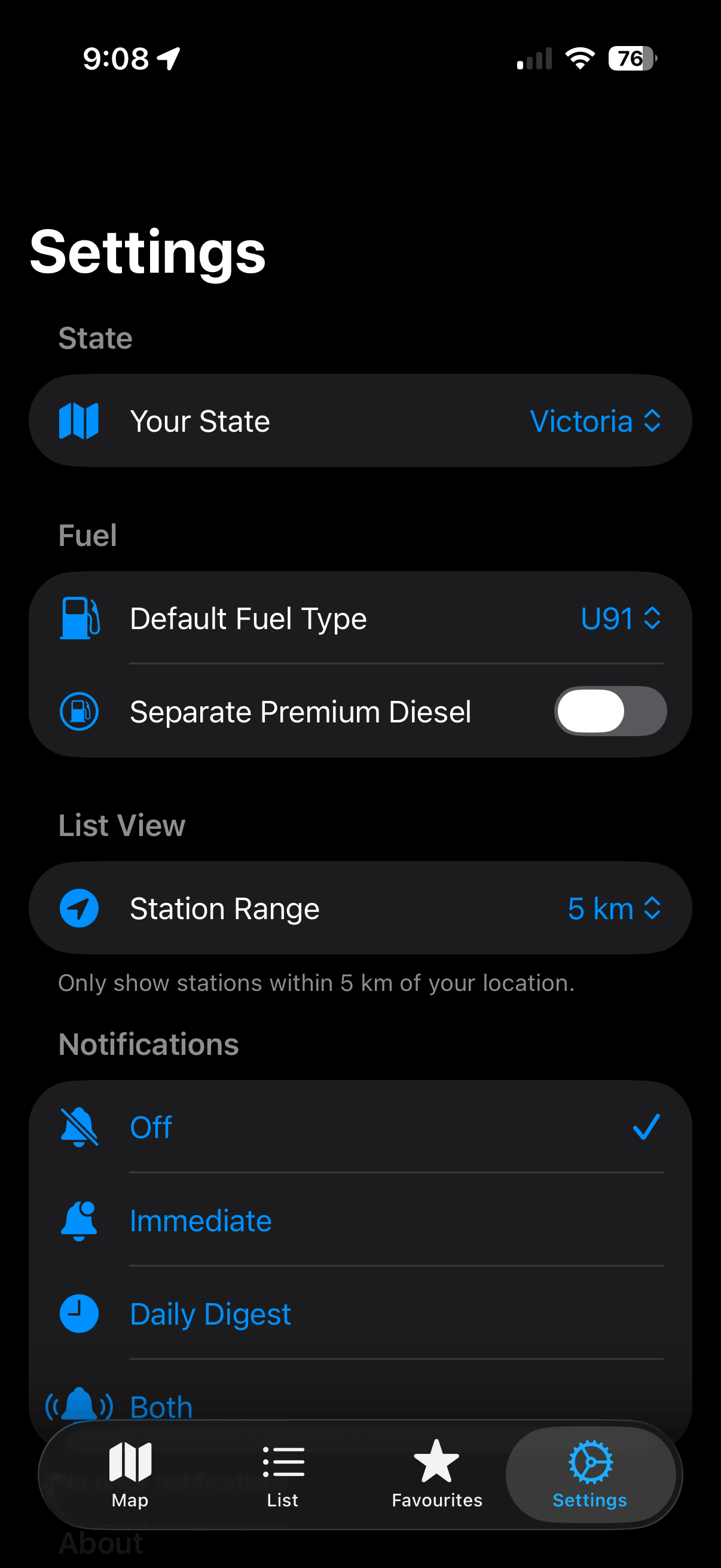Tap the circular pump icon for Separate Premium Diesel
The width and height of the screenshot is (721, 1568).
coord(79,711)
